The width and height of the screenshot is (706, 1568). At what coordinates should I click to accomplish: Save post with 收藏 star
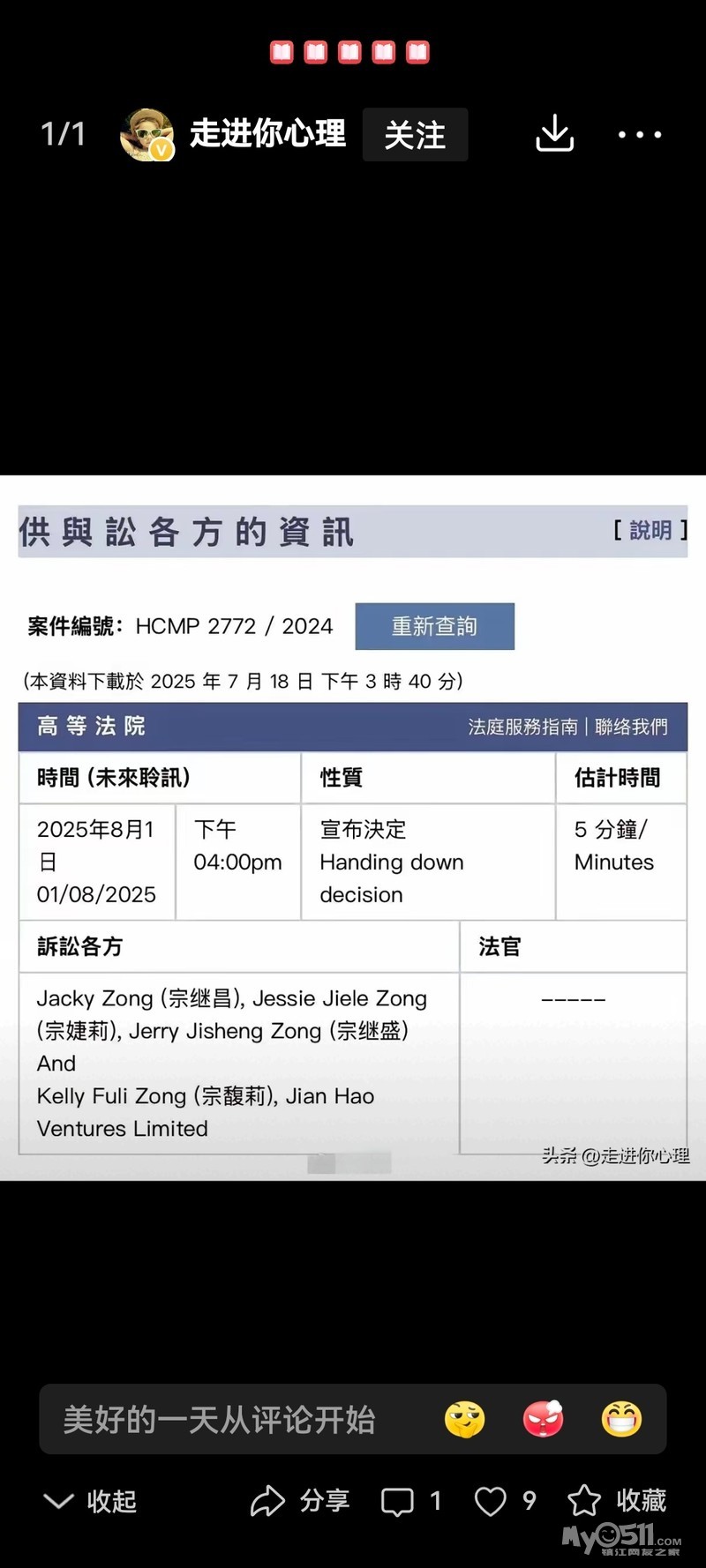coord(617,1501)
